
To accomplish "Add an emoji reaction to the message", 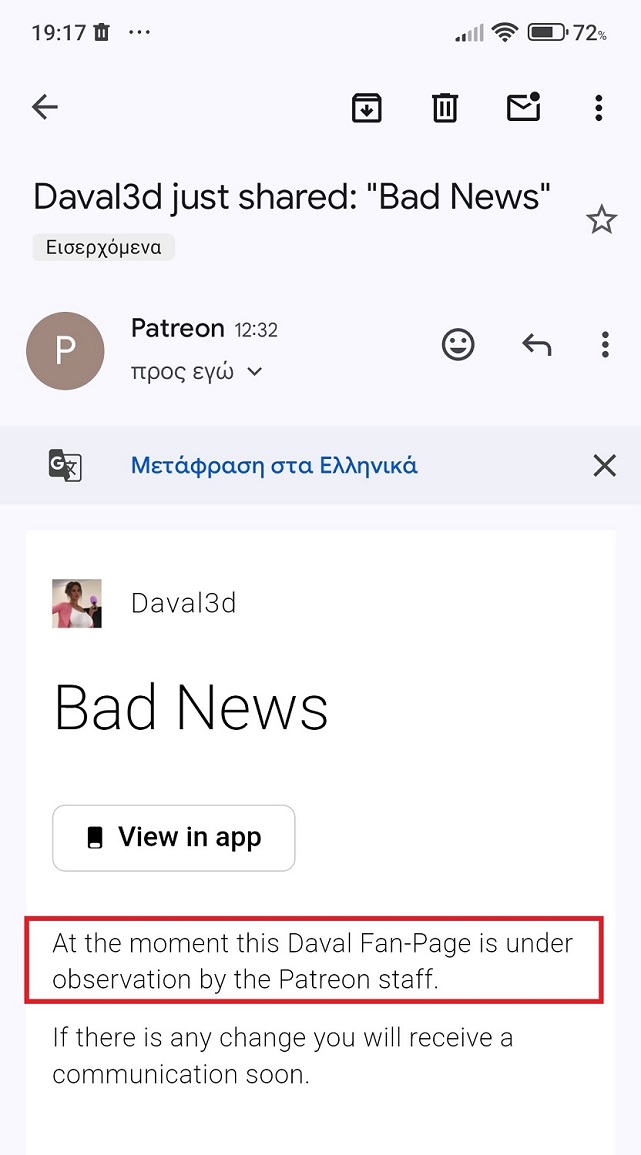I will tap(458, 344).
